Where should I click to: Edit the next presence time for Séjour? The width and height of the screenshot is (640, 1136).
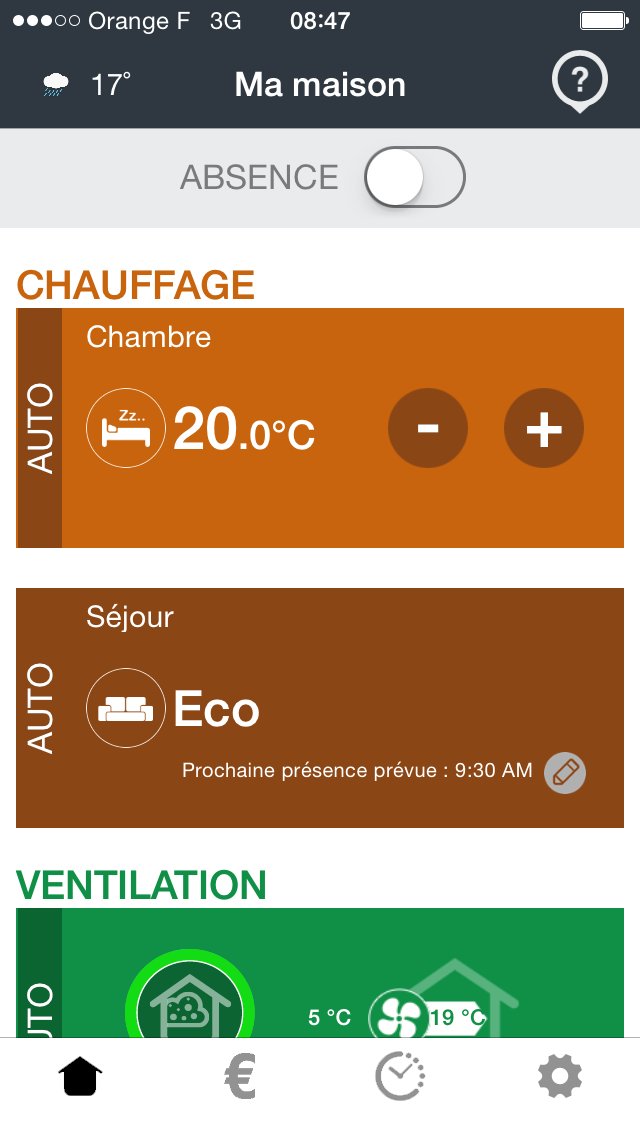565,772
